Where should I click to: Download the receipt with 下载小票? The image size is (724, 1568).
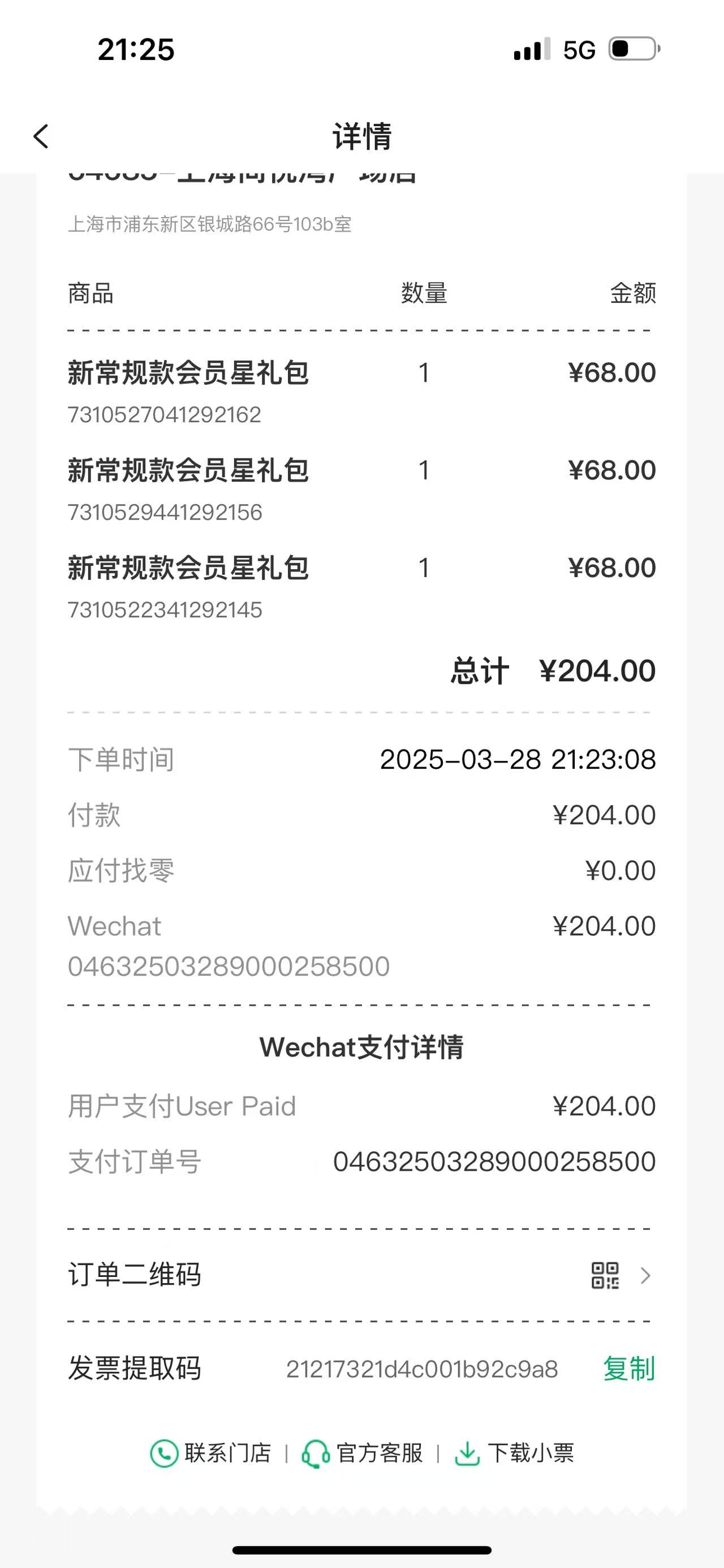514,1453
